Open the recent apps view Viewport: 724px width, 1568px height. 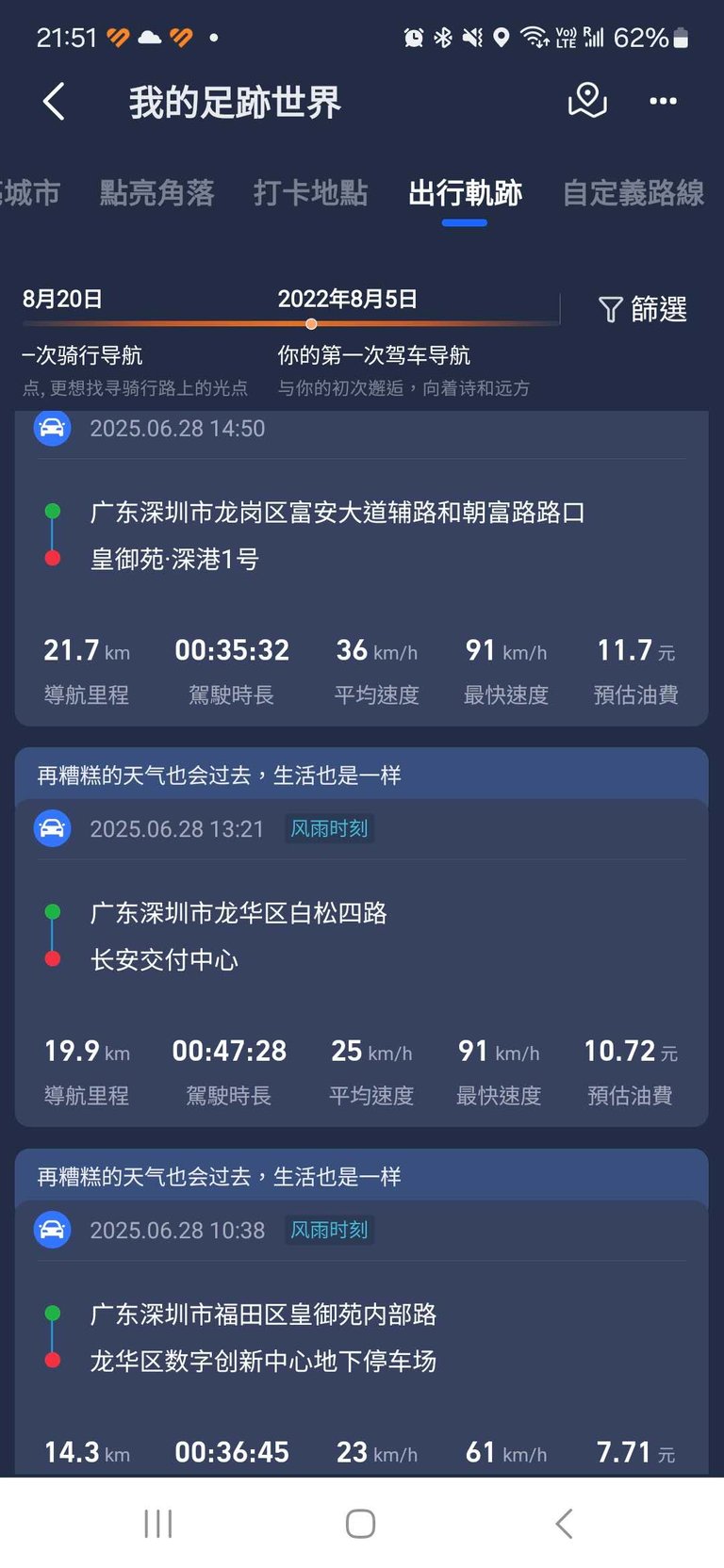158,1524
